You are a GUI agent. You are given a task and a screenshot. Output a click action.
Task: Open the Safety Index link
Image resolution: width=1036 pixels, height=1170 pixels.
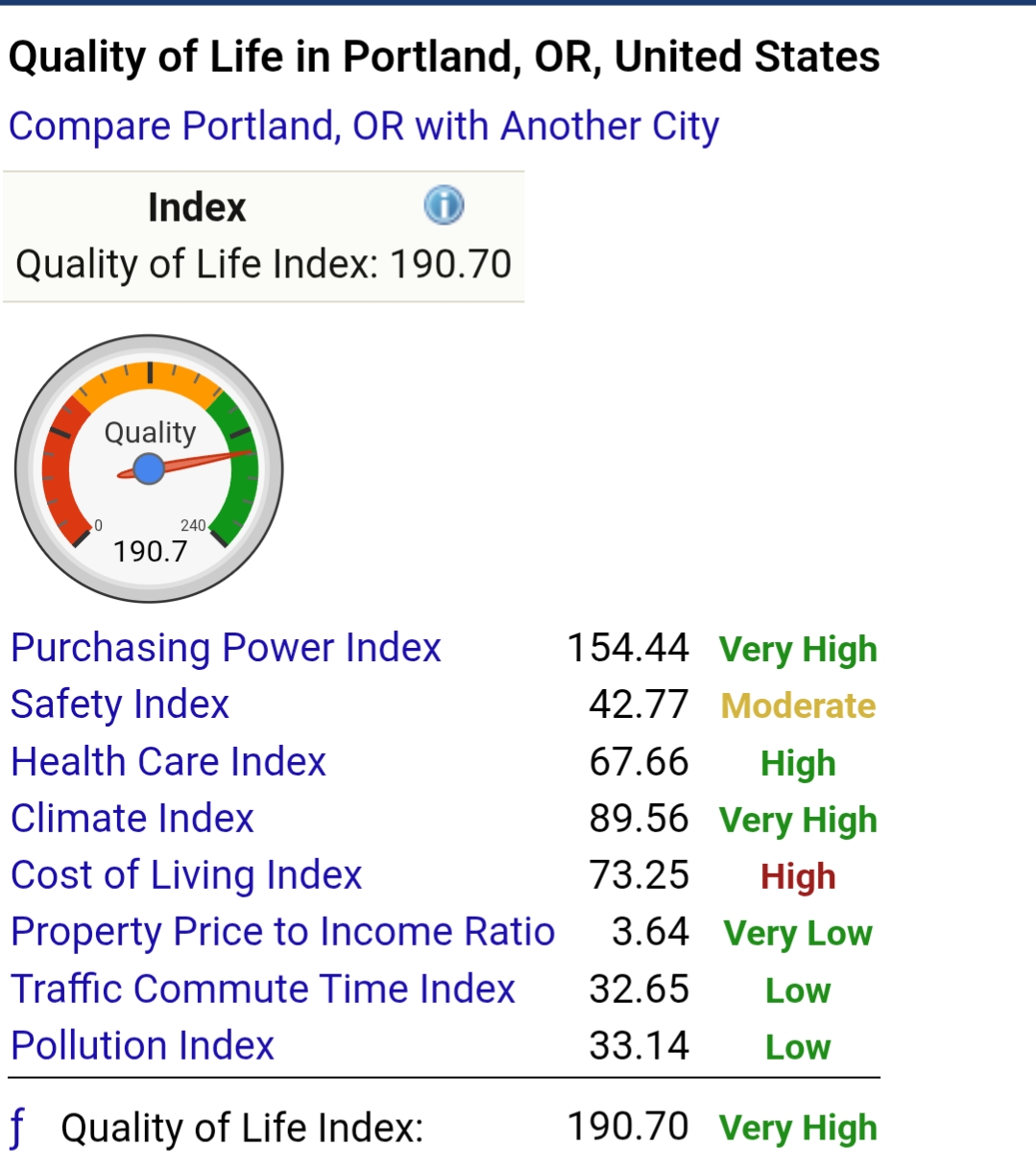tap(120, 704)
